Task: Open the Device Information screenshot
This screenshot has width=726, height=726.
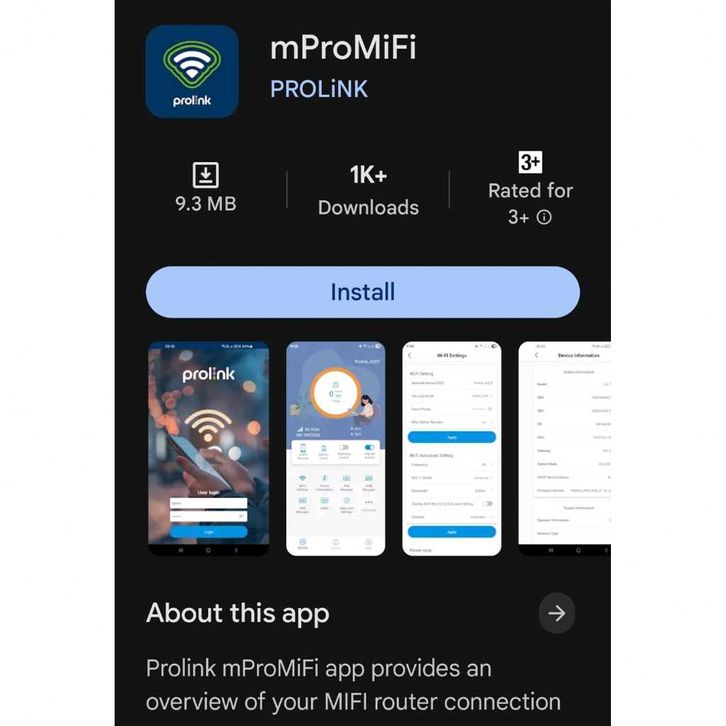Action: tap(564, 448)
